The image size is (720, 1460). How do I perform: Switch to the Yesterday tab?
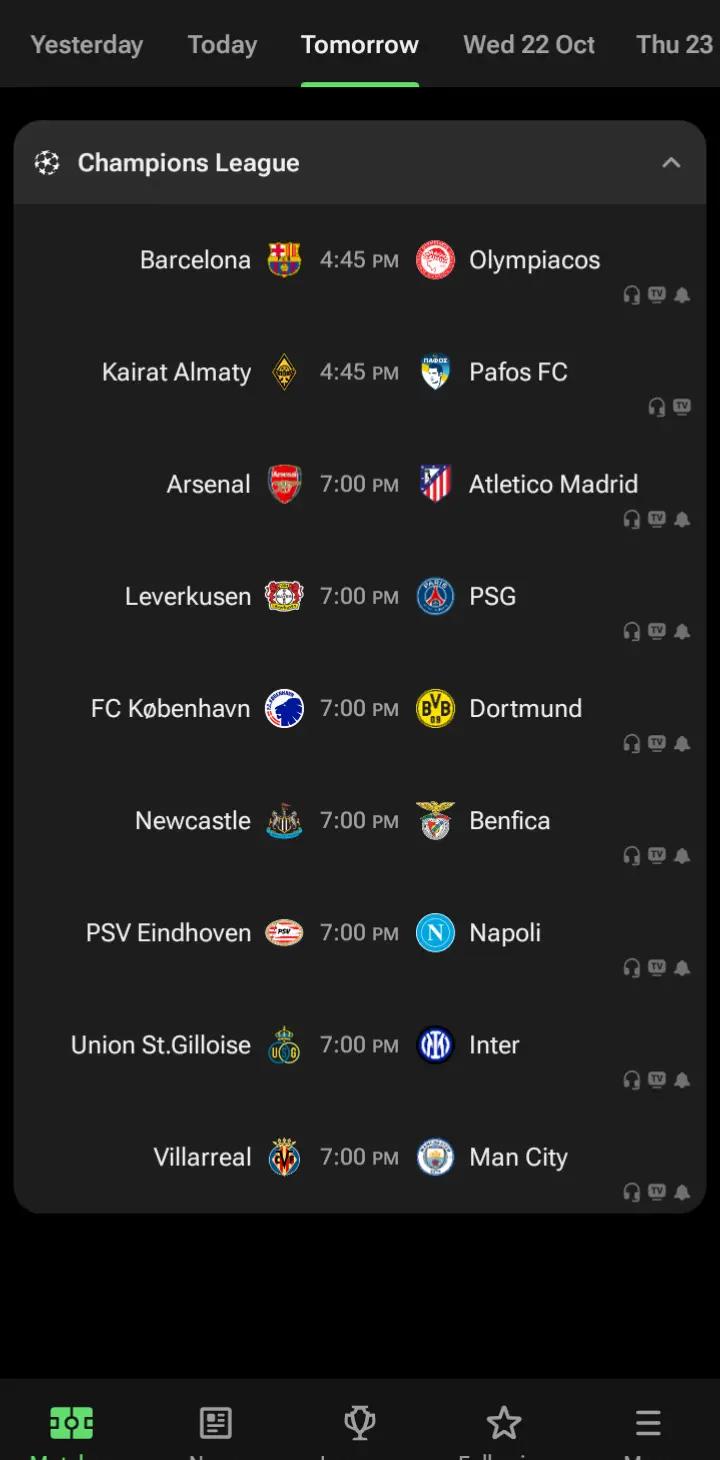tap(86, 45)
